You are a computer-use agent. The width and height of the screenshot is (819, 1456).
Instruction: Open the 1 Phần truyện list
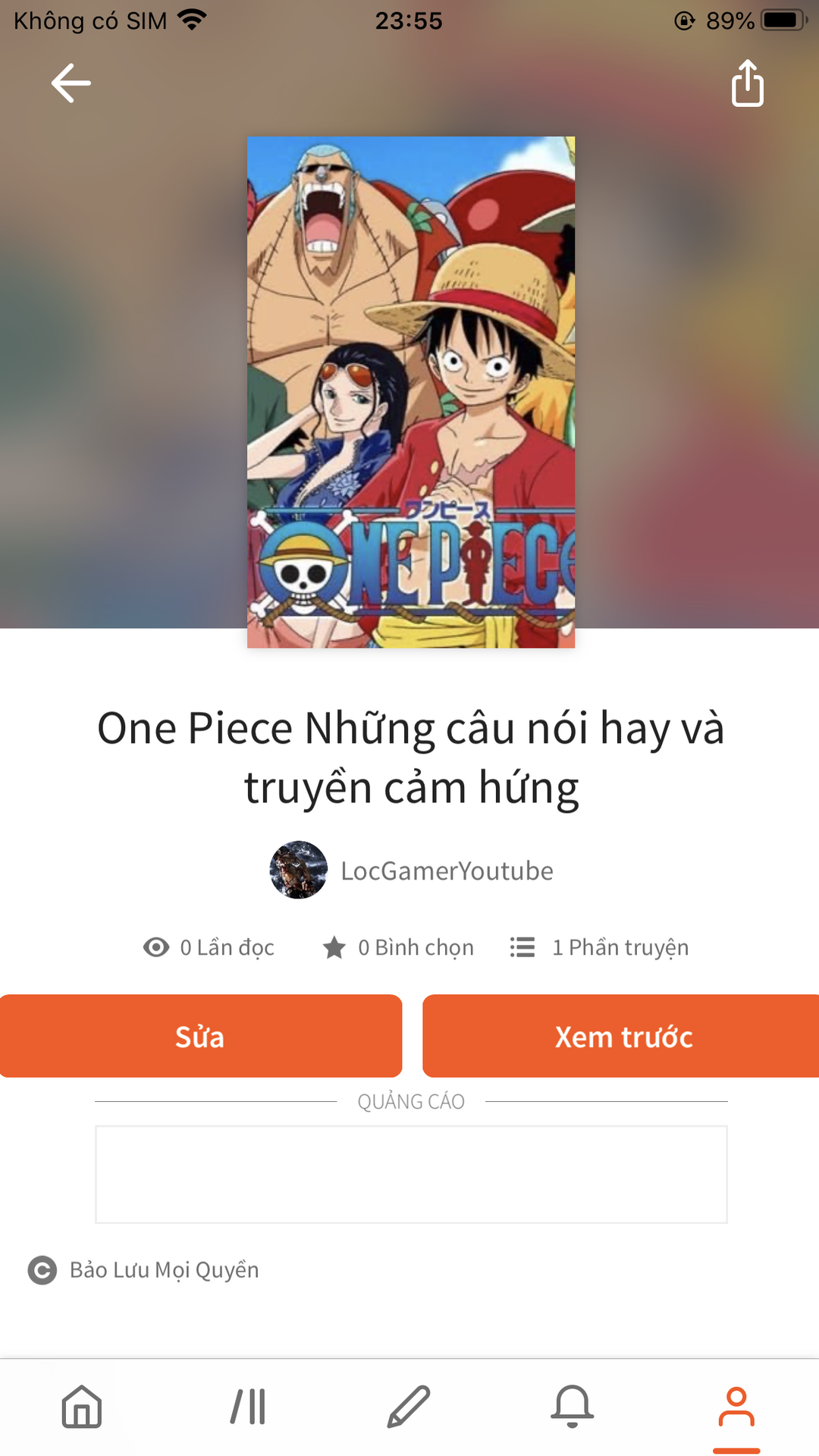coord(600,947)
